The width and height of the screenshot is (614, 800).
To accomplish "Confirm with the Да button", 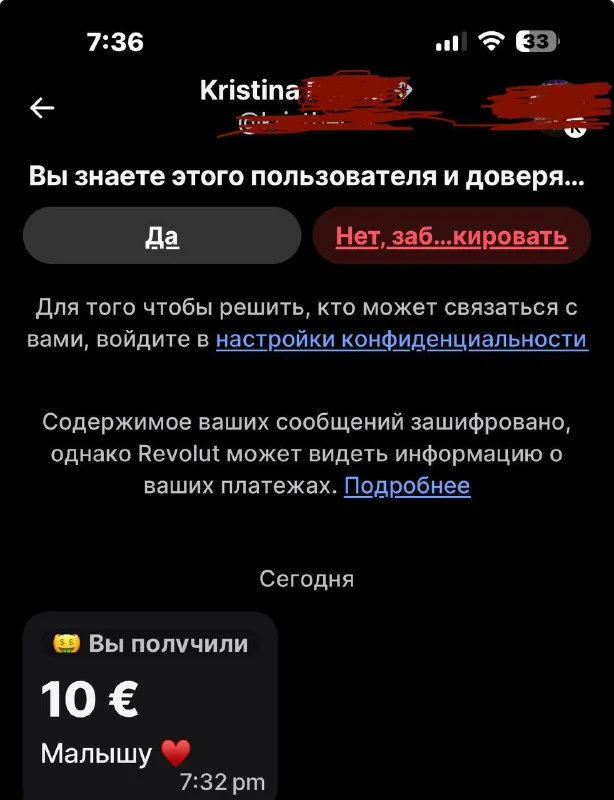I will click(162, 236).
